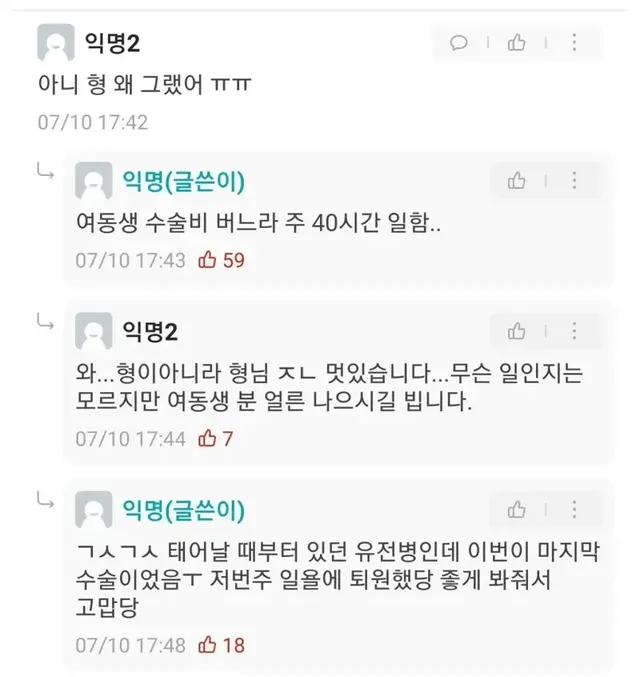
Task: Open overflow menu on '여동생 수술비' reply
Action: coord(574,180)
